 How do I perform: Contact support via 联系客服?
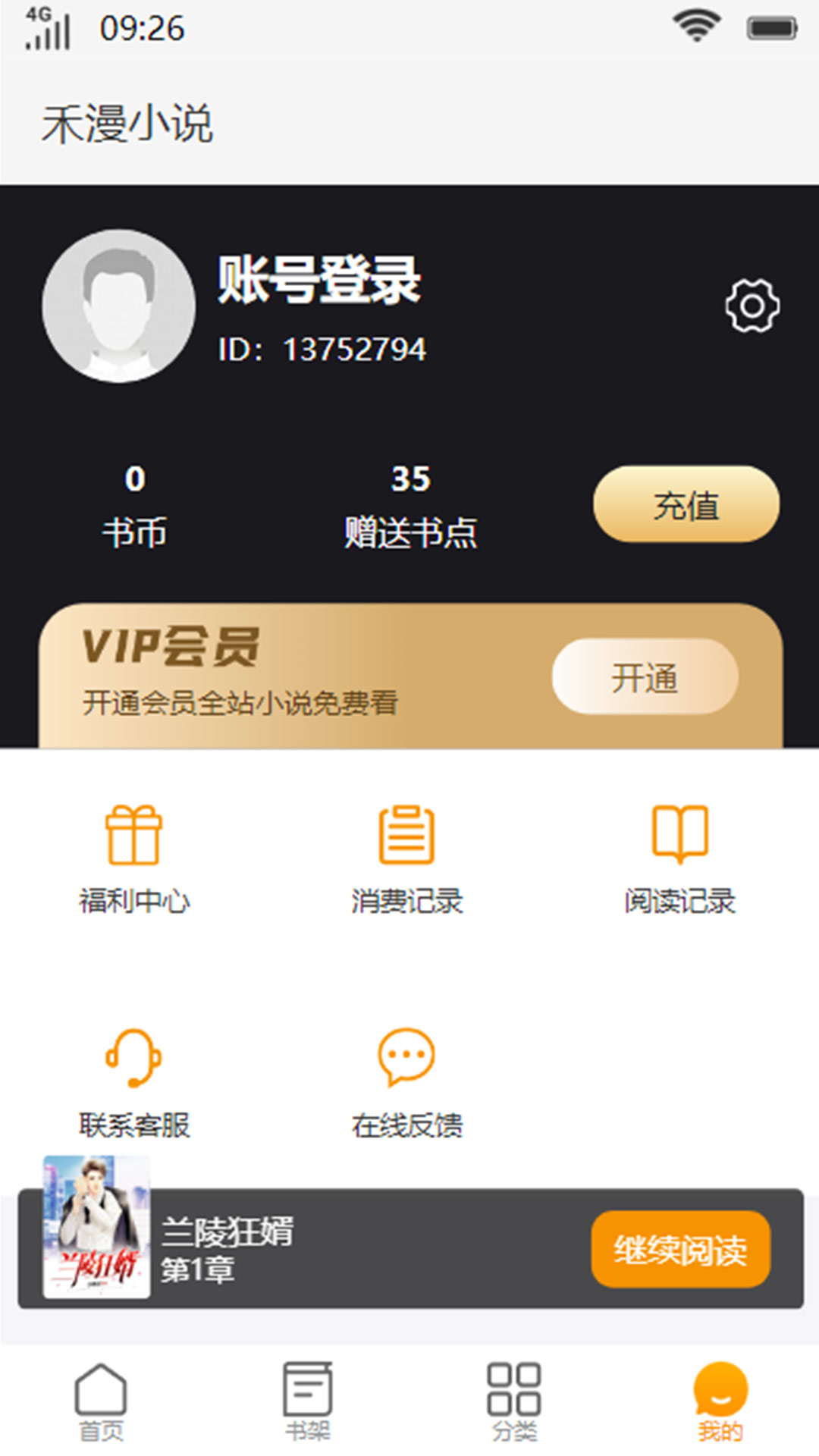coord(133,1082)
